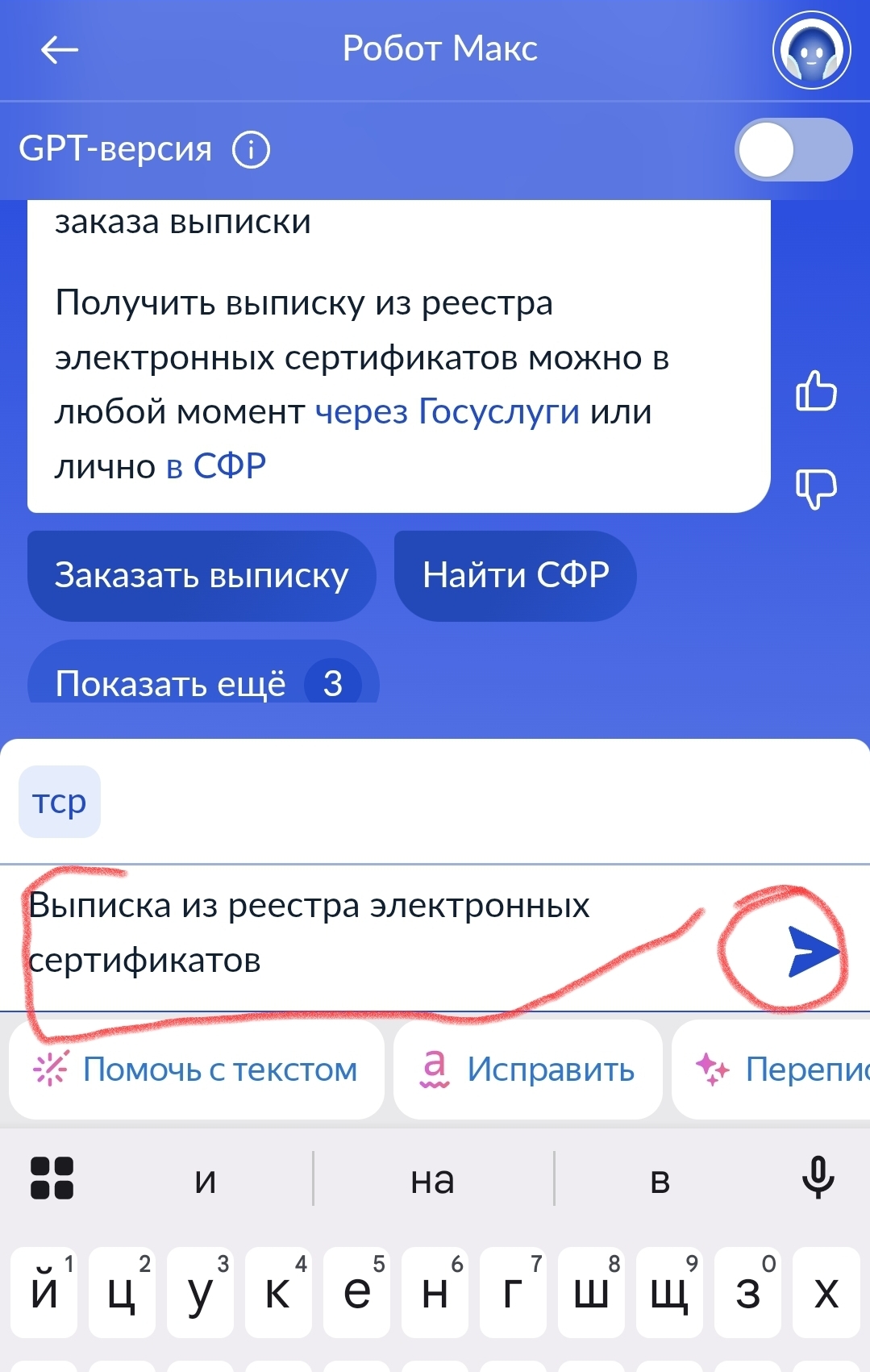The height and width of the screenshot is (1372, 870).
Task: Follow the «в СФР» link
Action: point(216,466)
